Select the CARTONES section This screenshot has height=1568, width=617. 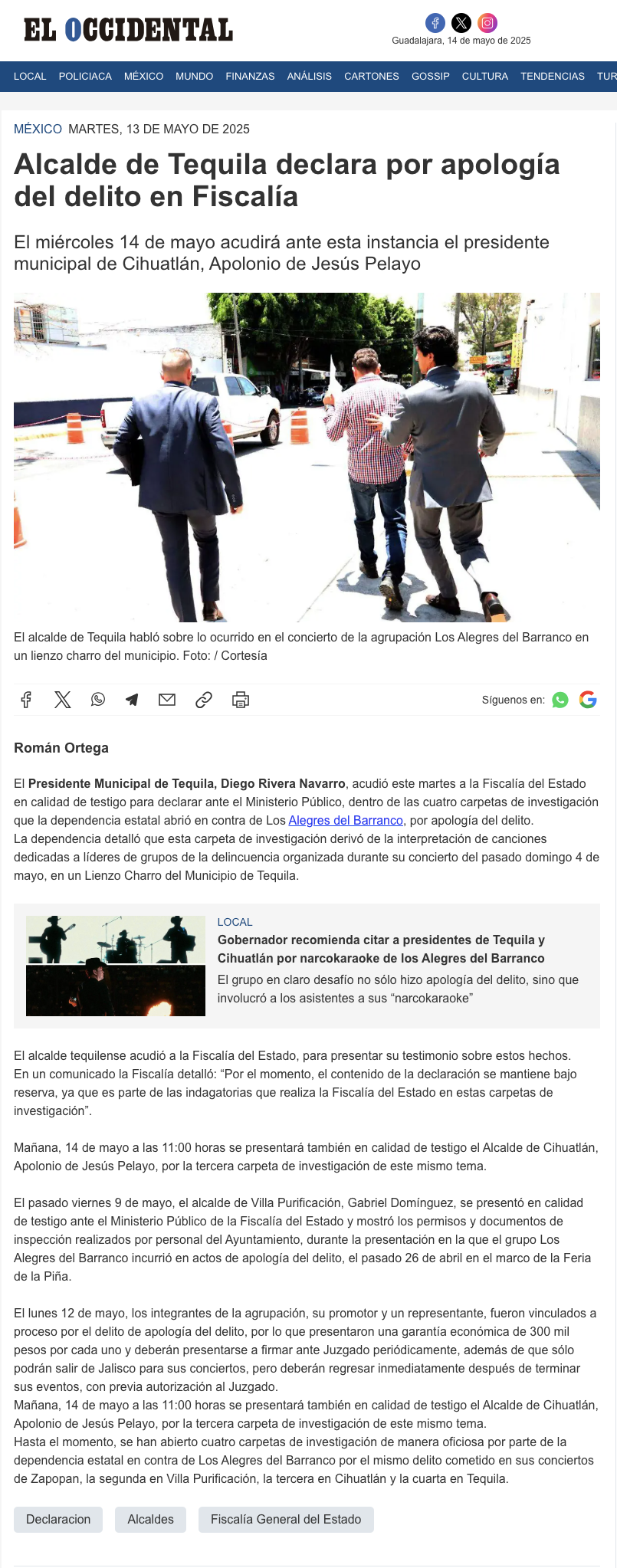(x=372, y=77)
